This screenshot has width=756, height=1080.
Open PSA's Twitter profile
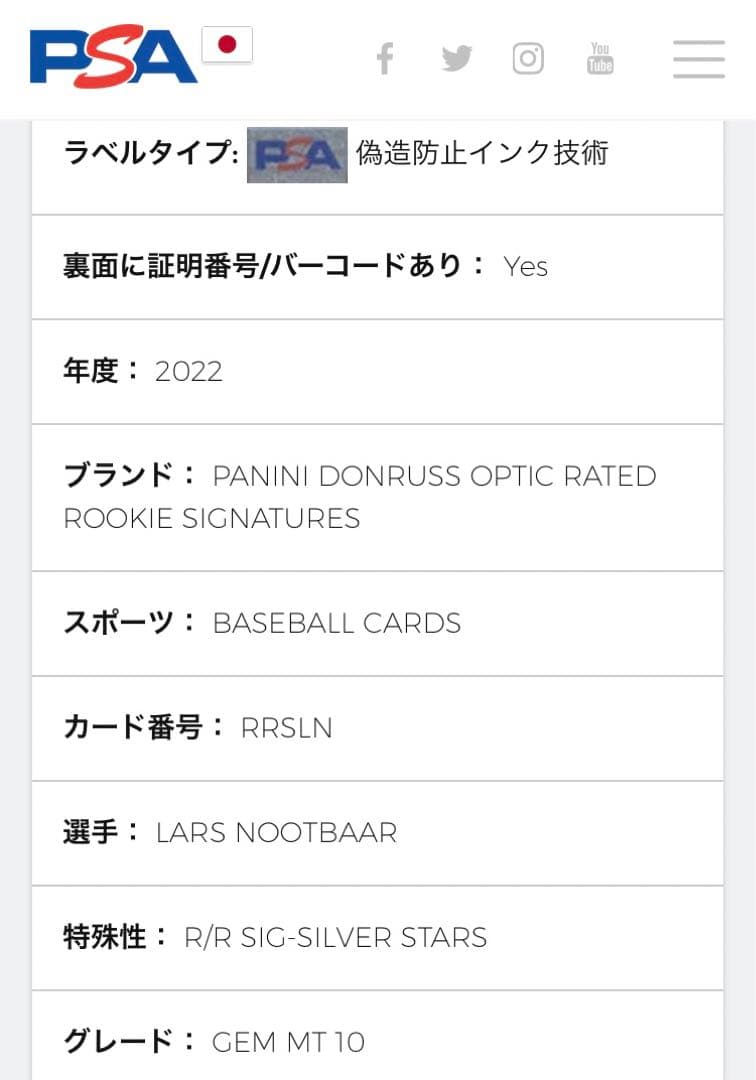[457, 59]
